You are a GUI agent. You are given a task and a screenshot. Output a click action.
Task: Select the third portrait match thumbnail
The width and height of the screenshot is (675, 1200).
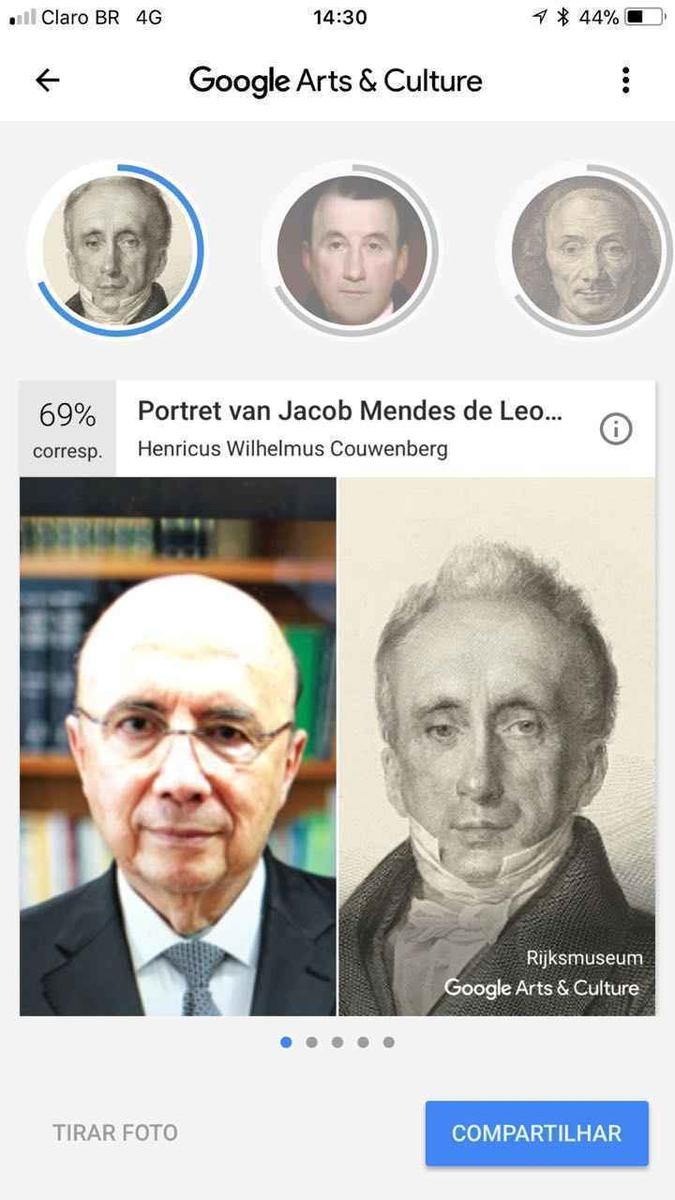click(585, 250)
